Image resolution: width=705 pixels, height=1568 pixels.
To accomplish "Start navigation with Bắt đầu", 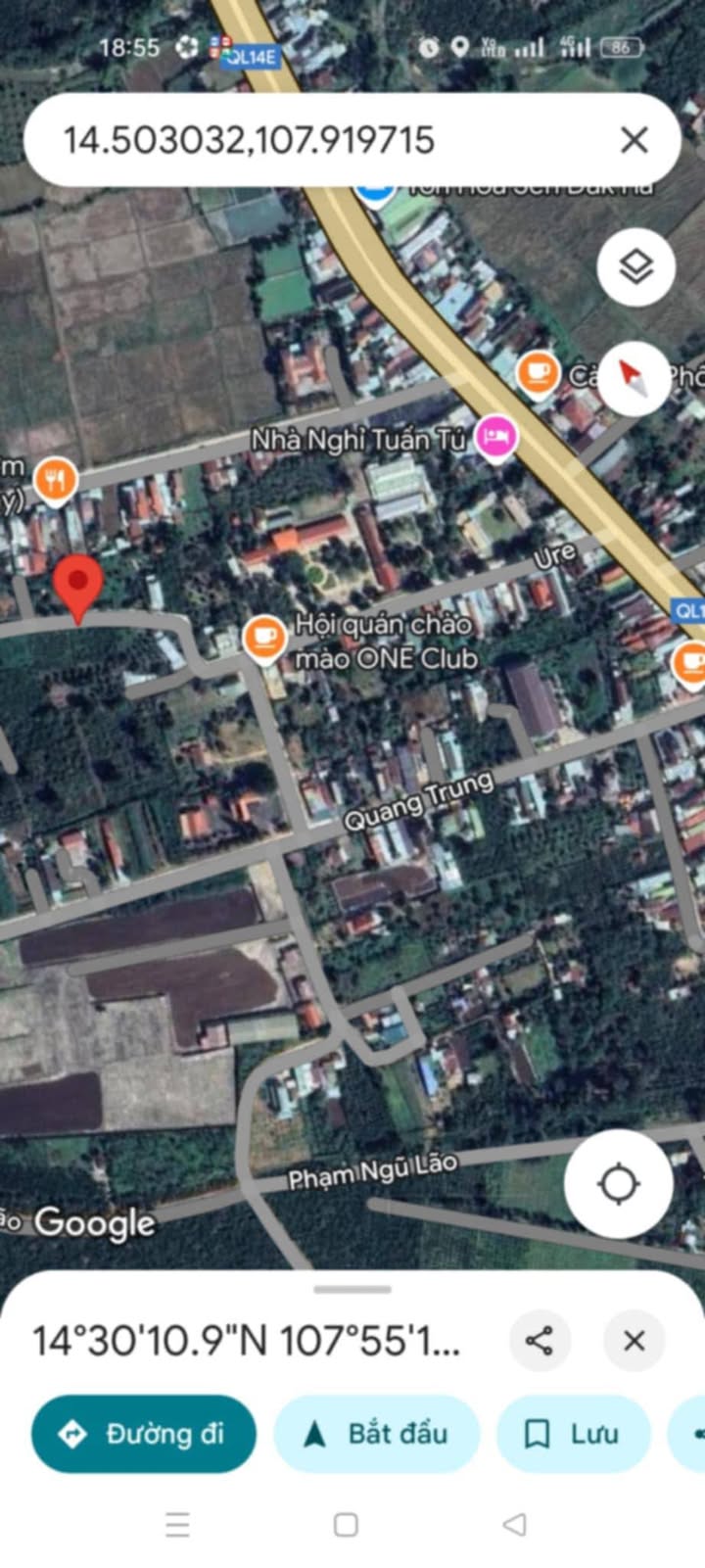I will pos(377,1434).
